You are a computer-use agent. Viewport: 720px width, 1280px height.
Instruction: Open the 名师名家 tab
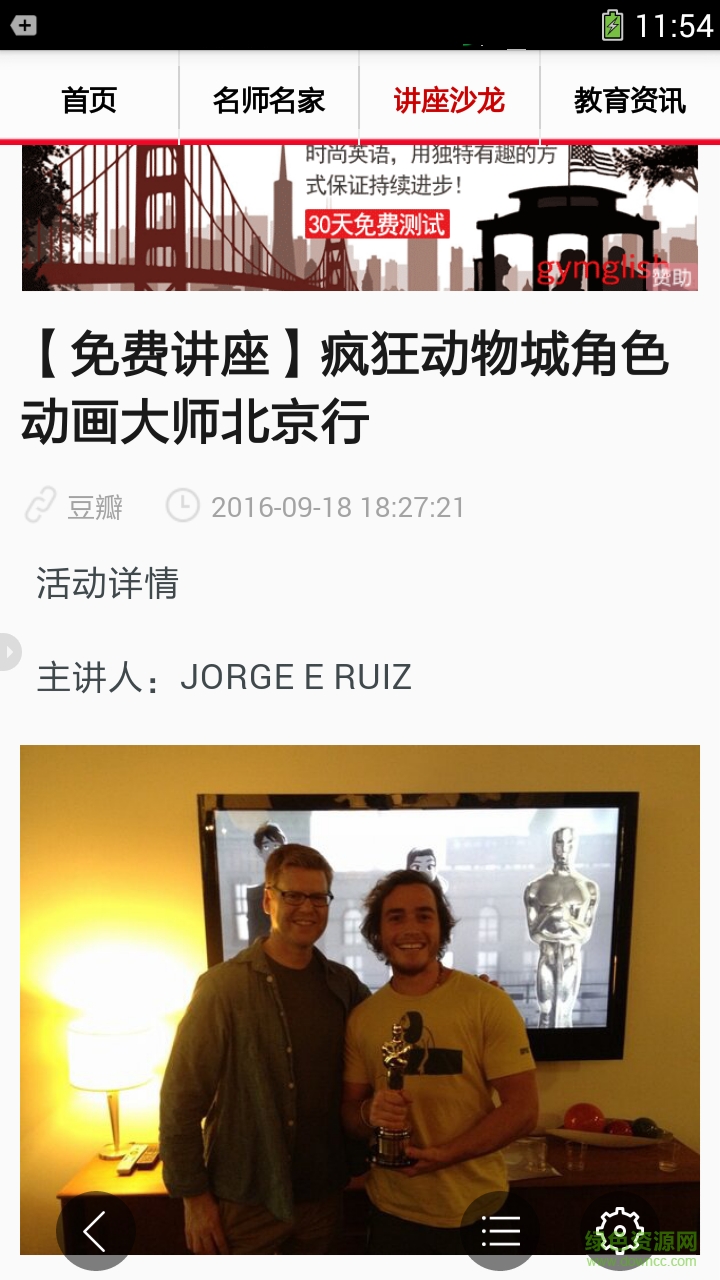pos(269,100)
